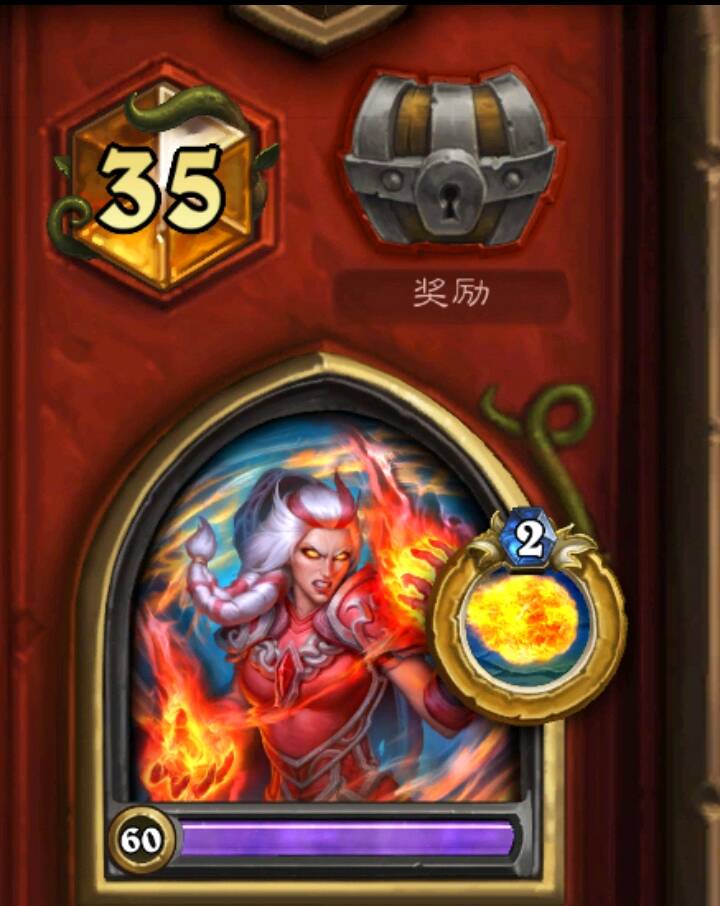Tap the fireball hero power icon
Image resolution: width=720 pixels, height=906 pixels.
(x=527, y=619)
